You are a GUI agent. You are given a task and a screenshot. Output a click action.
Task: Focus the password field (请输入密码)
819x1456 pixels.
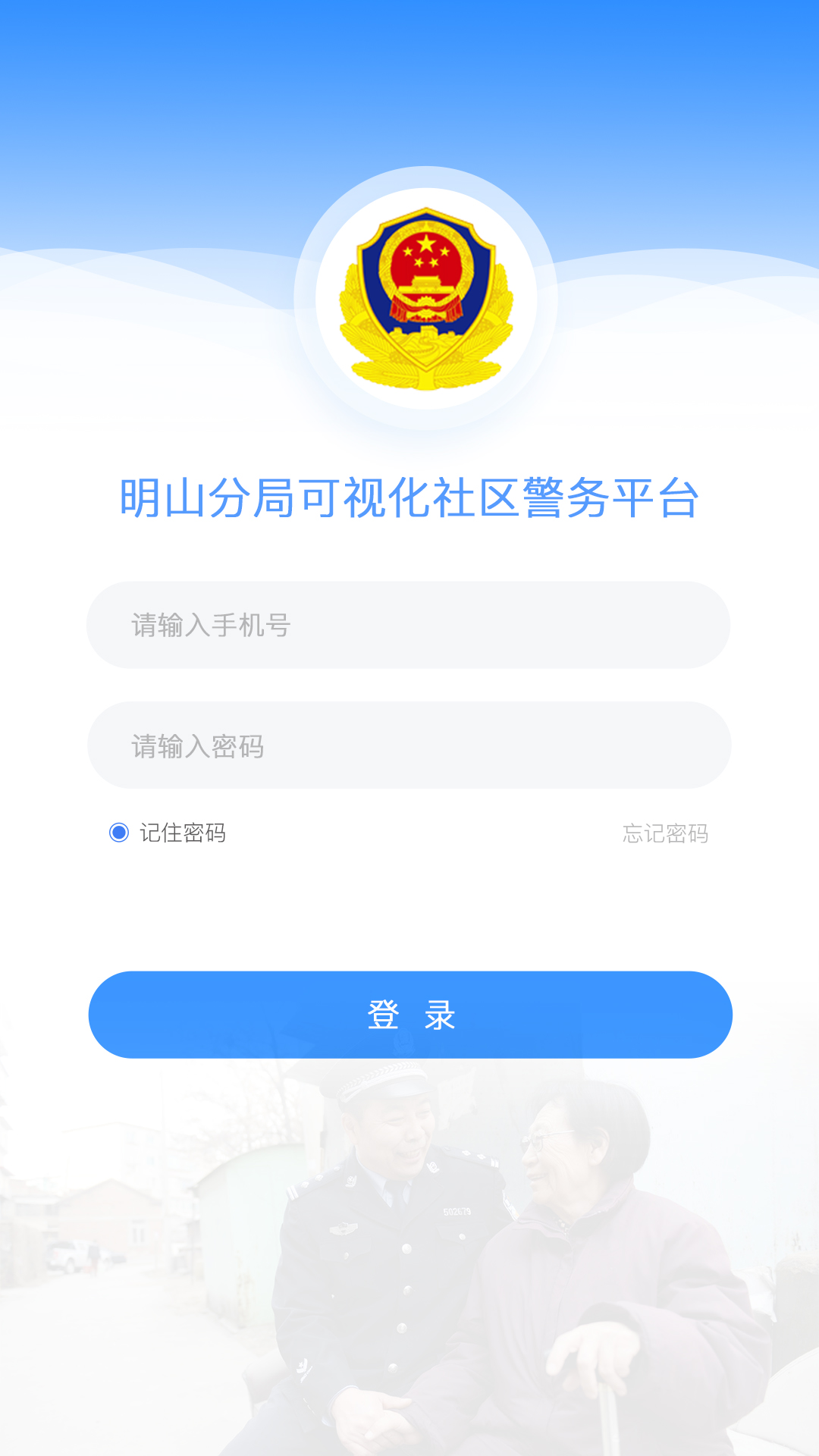point(408,745)
